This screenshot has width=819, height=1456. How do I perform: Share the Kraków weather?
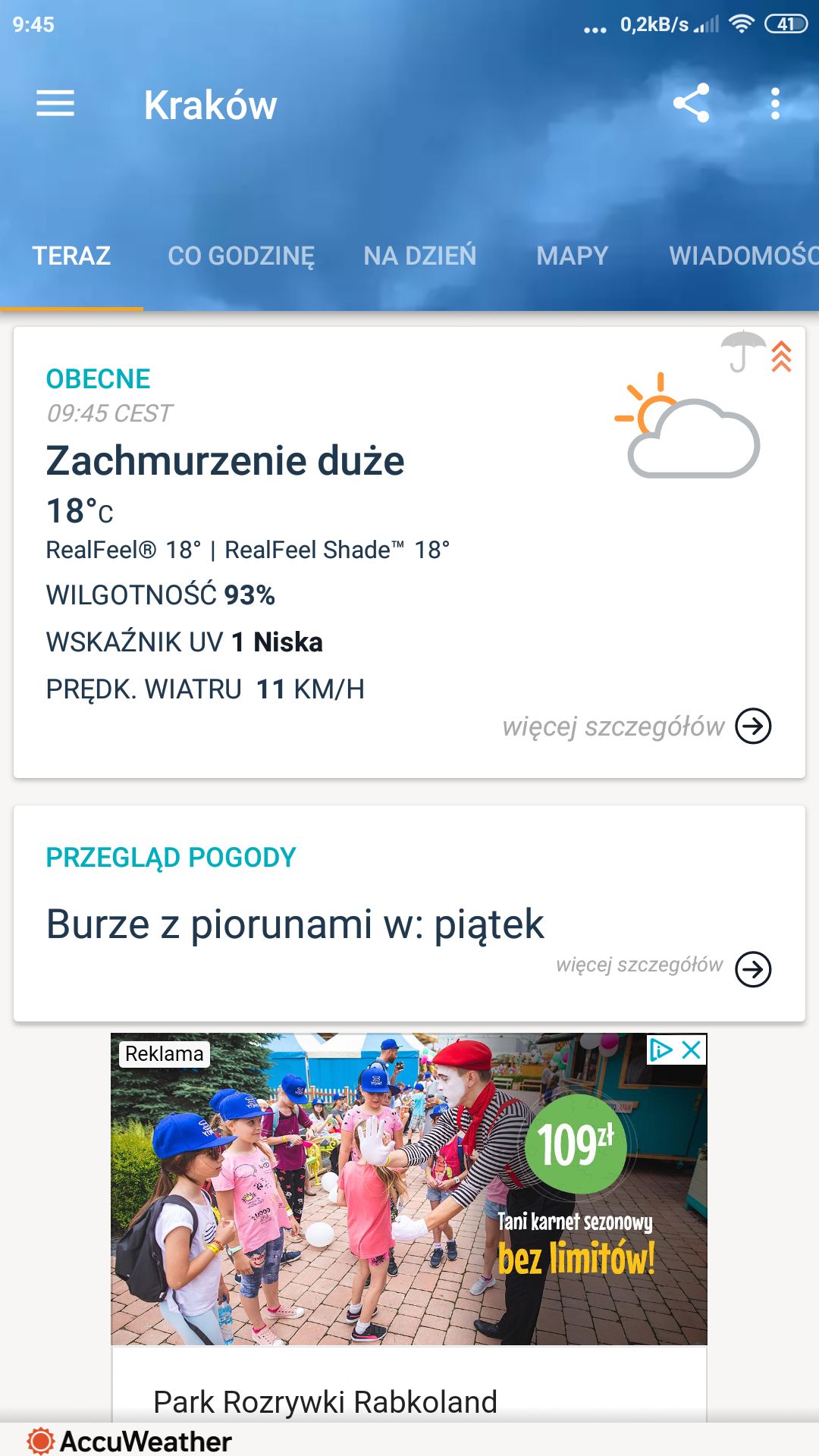click(691, 103)
